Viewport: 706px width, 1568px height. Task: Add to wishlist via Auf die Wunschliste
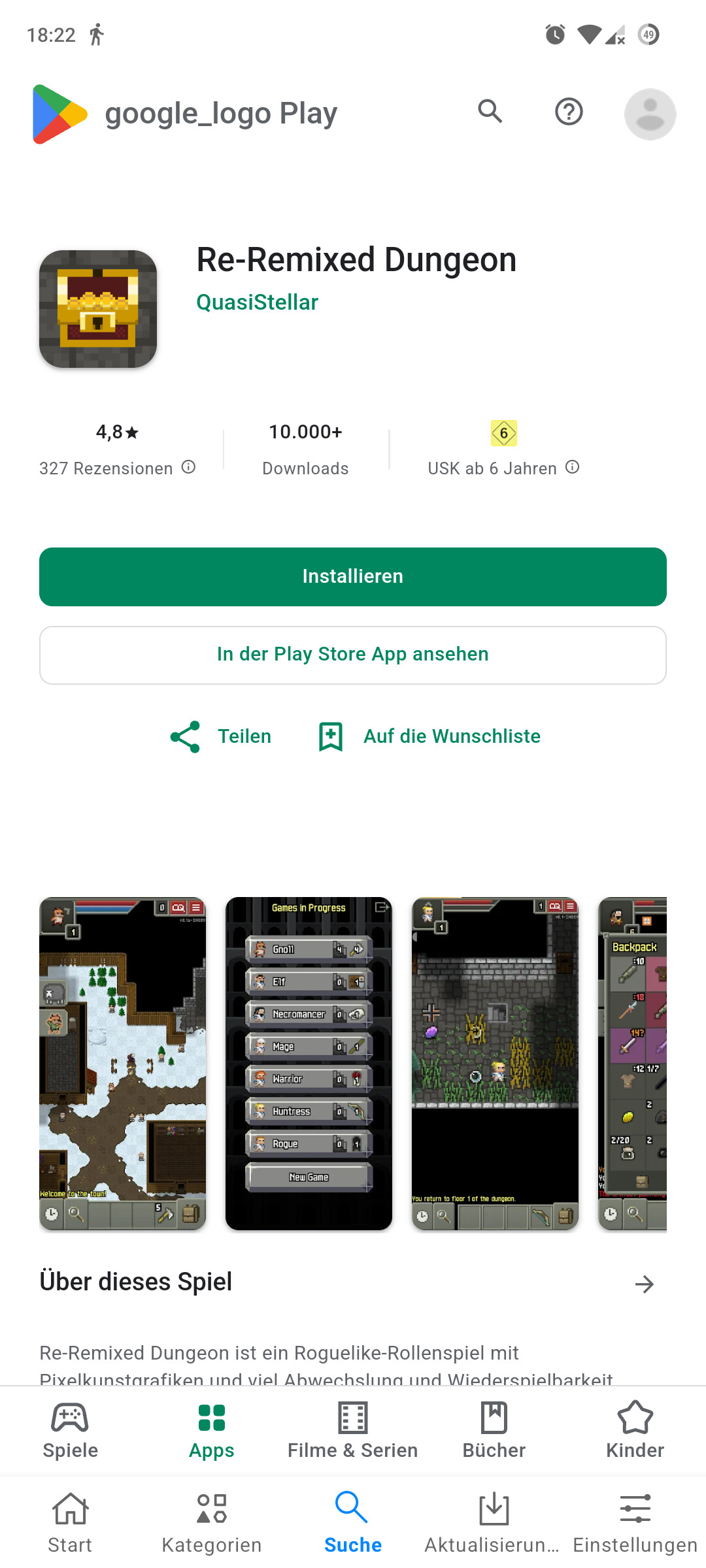pos(429,736)
